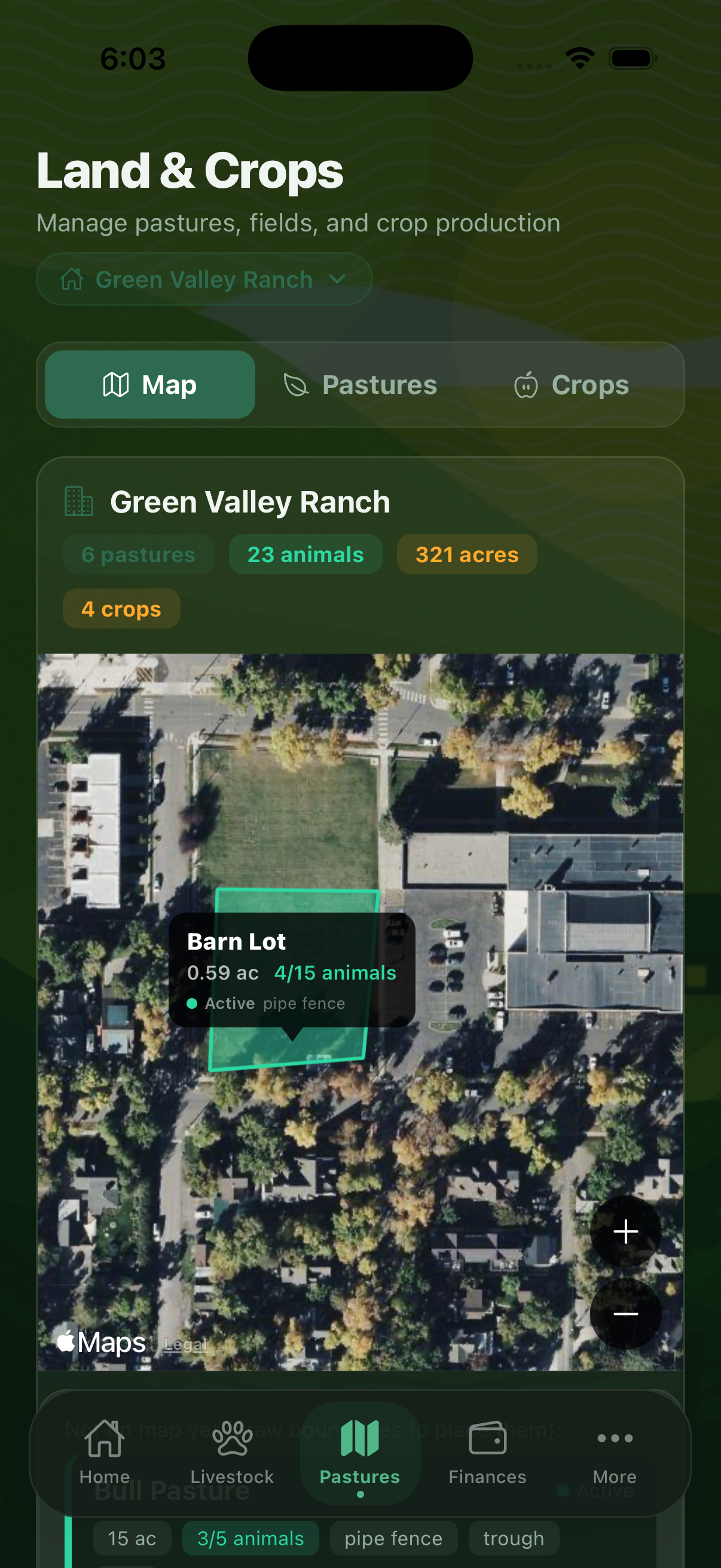Open the Finances tab
The width and height of the screenshot is (721, 1568).
(487, 1453)
